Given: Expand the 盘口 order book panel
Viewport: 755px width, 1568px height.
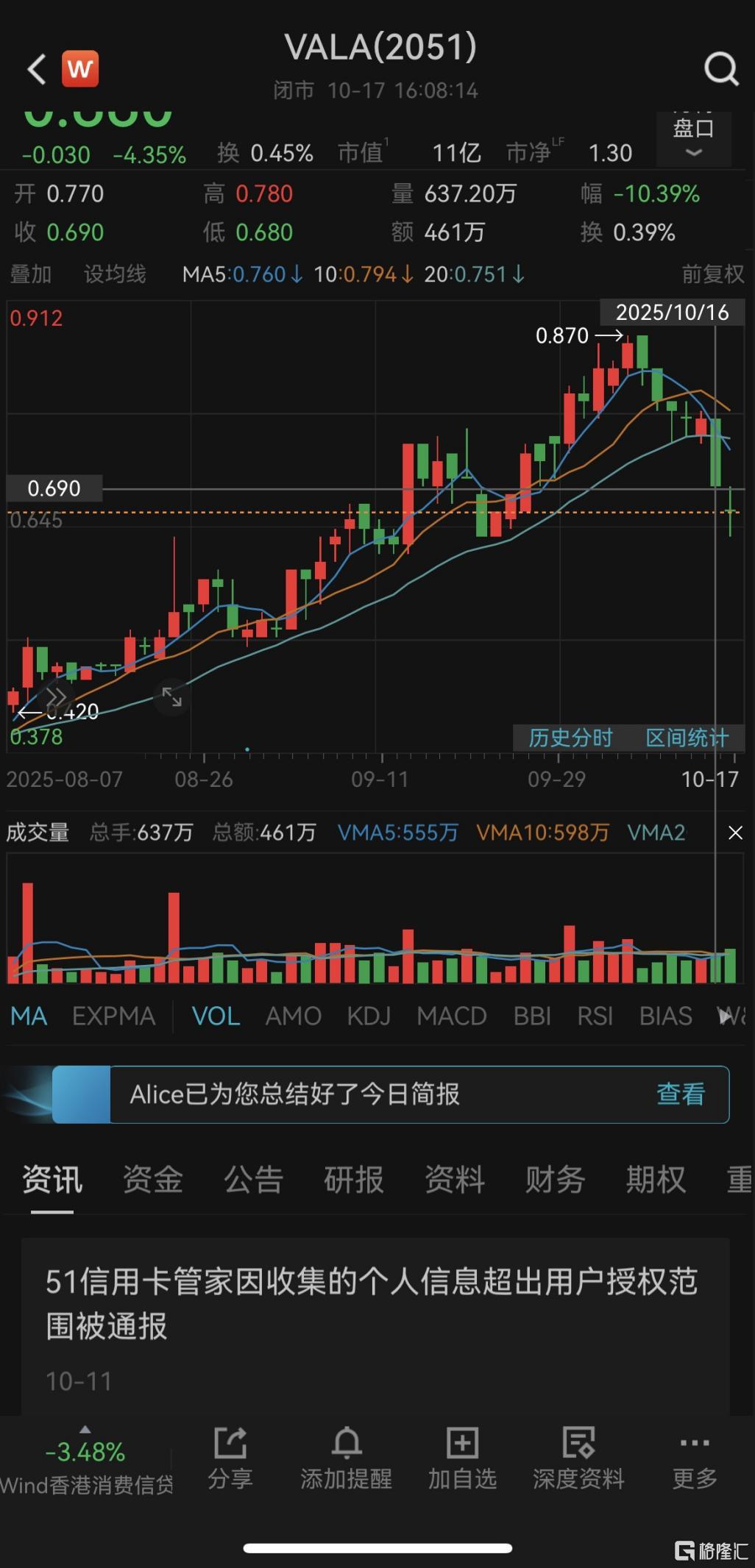Looking at the screenshot, I should click(x=692, y=140).
